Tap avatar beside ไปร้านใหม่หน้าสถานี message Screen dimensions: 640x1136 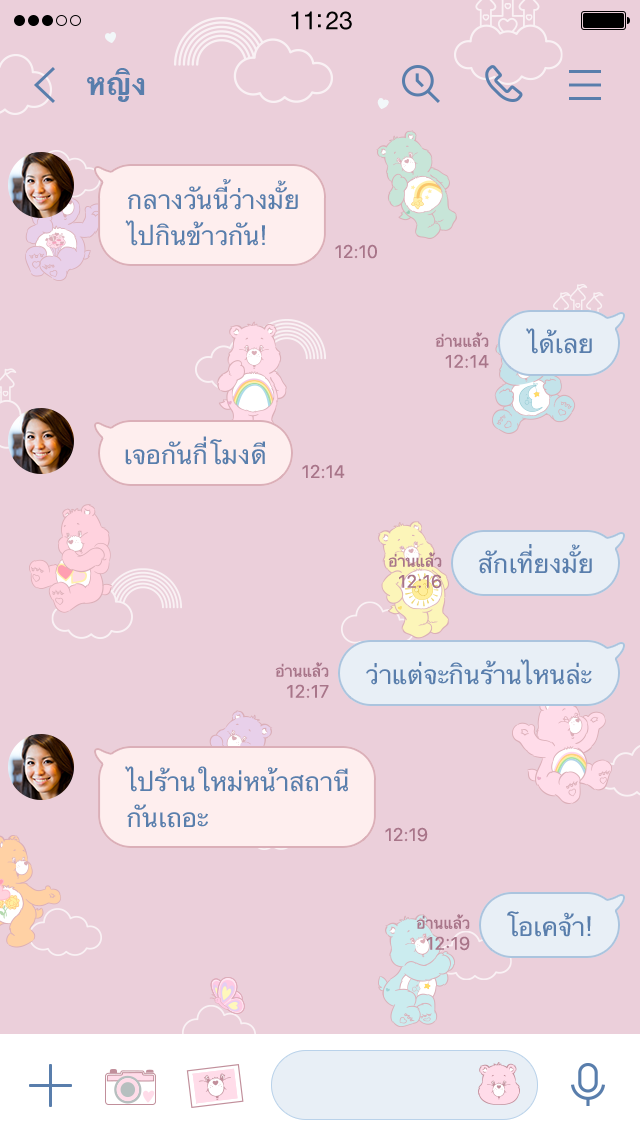[42, 767]
